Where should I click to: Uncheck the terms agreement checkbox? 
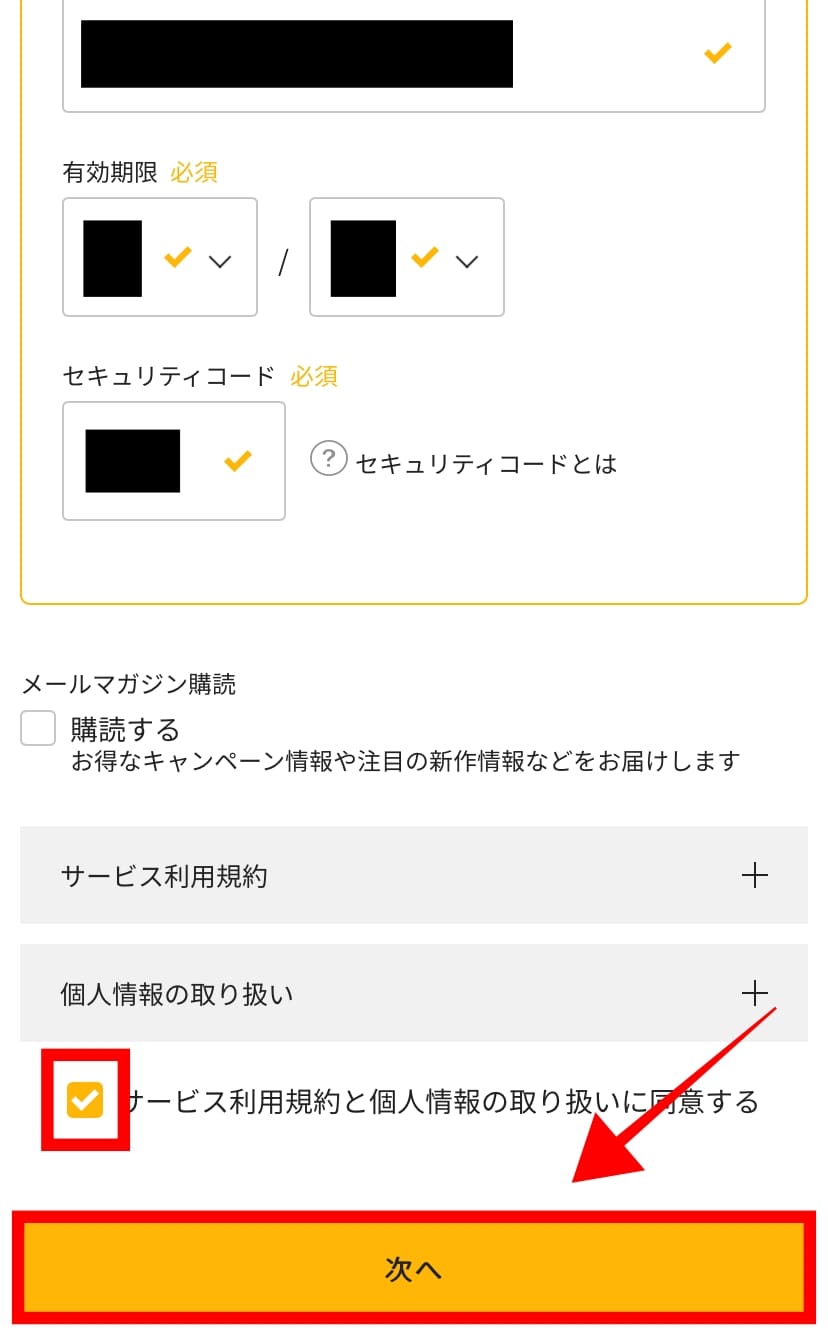[85, 1101]
